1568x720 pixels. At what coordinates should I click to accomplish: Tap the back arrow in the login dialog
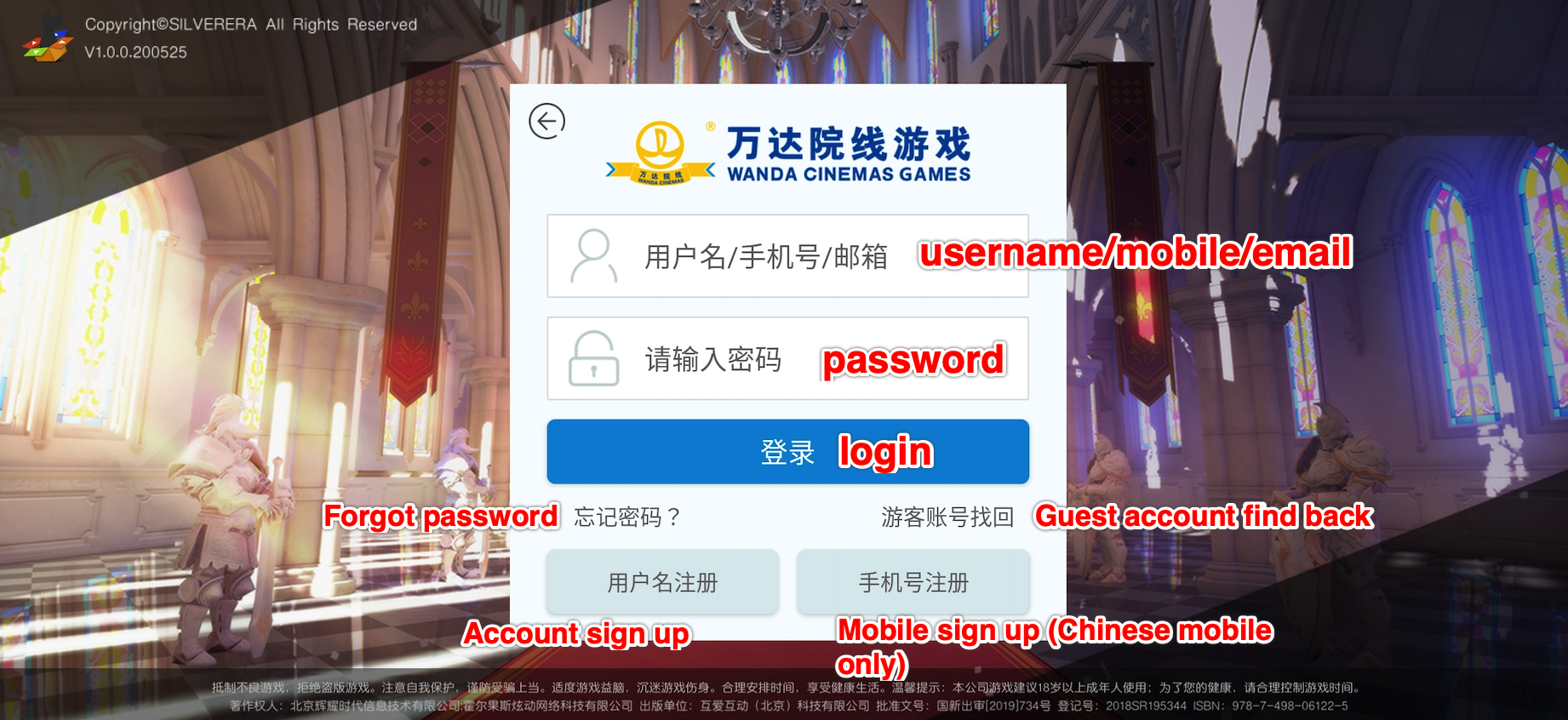(x=547, y=121)
